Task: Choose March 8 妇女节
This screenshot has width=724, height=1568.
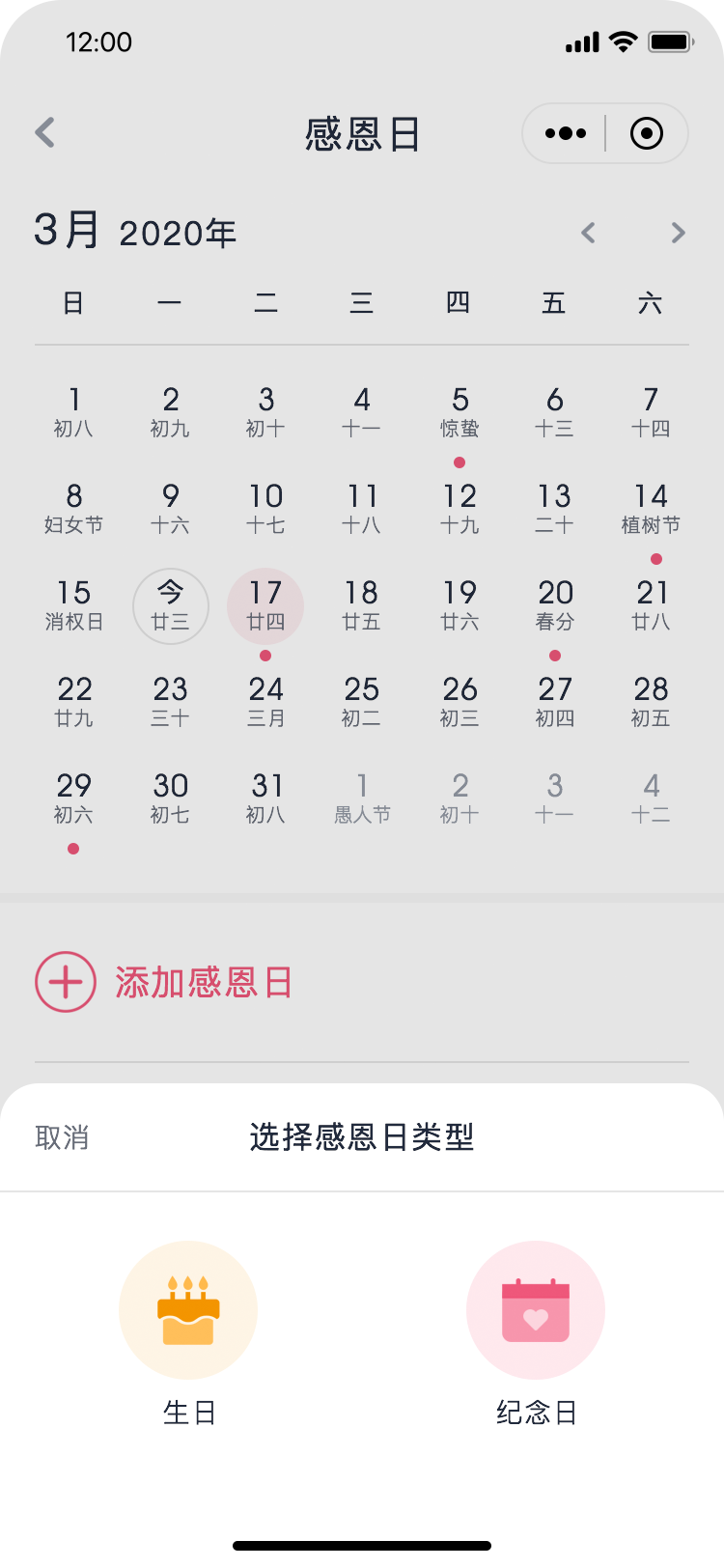Action: (x=73, y=509)
